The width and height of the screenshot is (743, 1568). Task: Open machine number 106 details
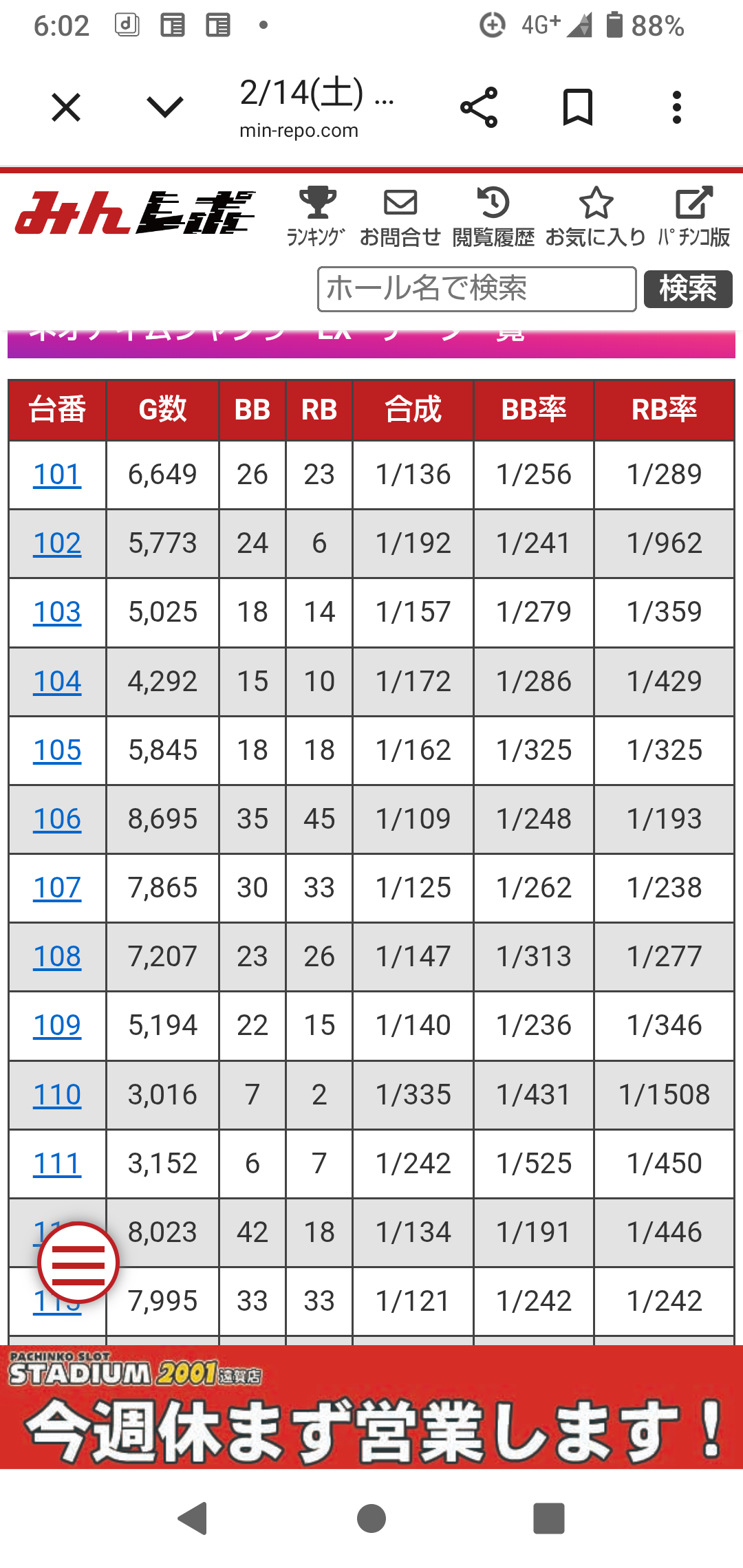[x=57, y=819]
